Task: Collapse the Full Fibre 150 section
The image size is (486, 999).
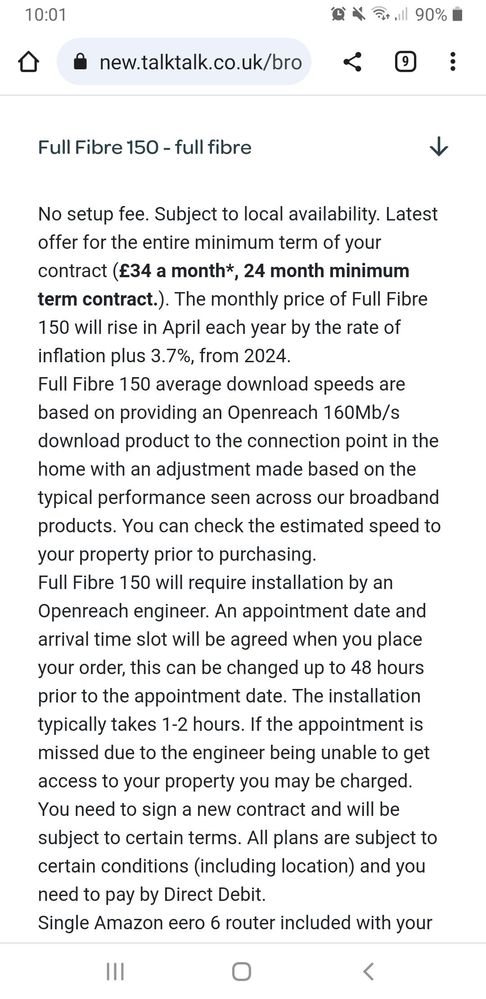Action: point(439,147)
